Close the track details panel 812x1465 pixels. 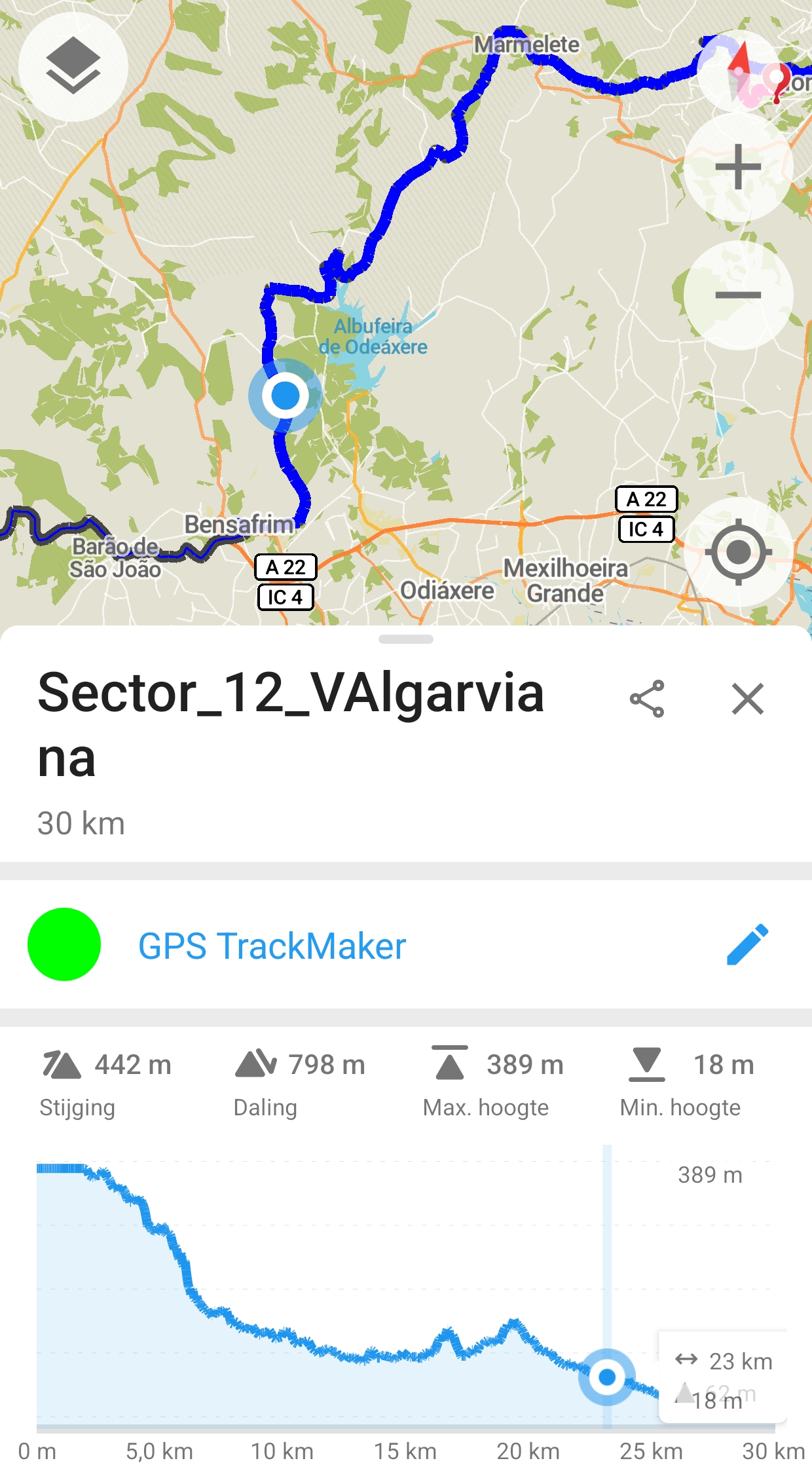(x=747, y=699)
